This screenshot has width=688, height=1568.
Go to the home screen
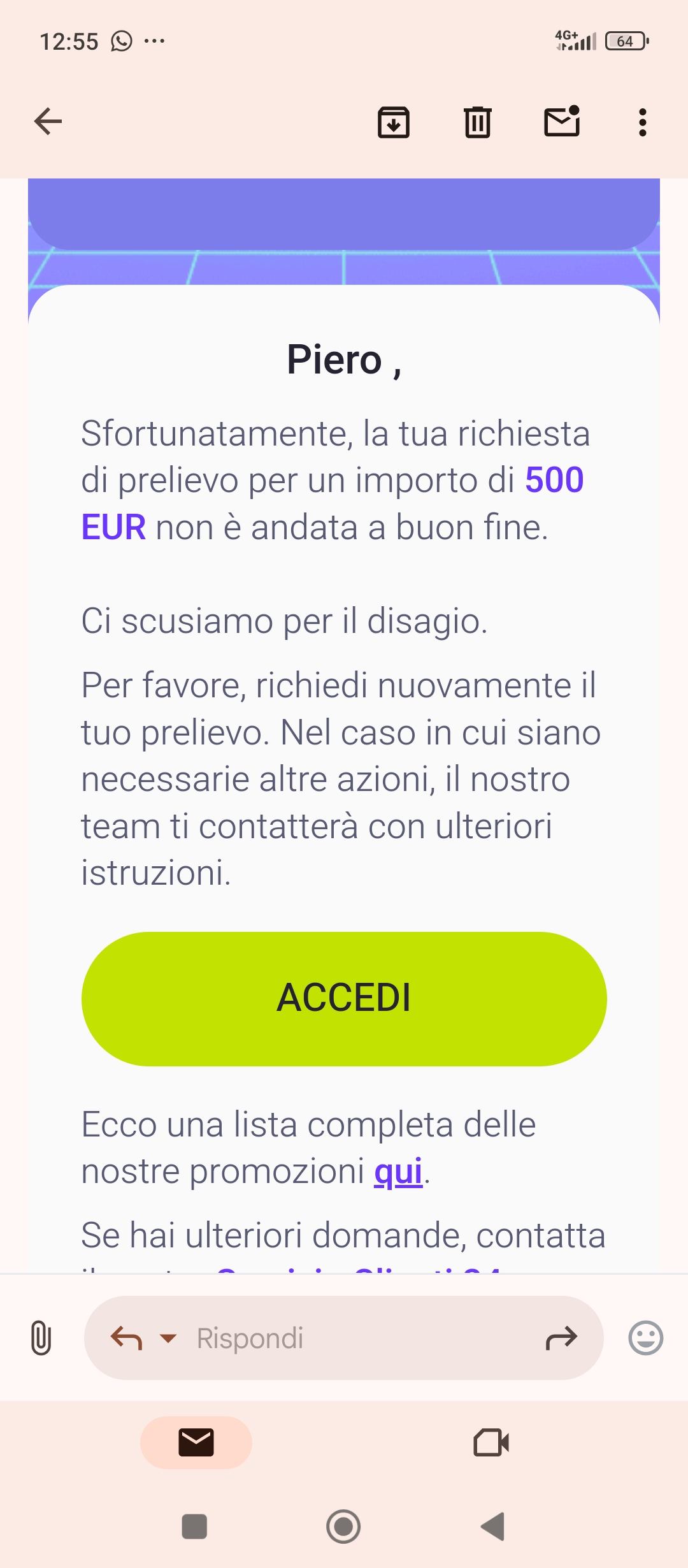(x=343, y=1527)
